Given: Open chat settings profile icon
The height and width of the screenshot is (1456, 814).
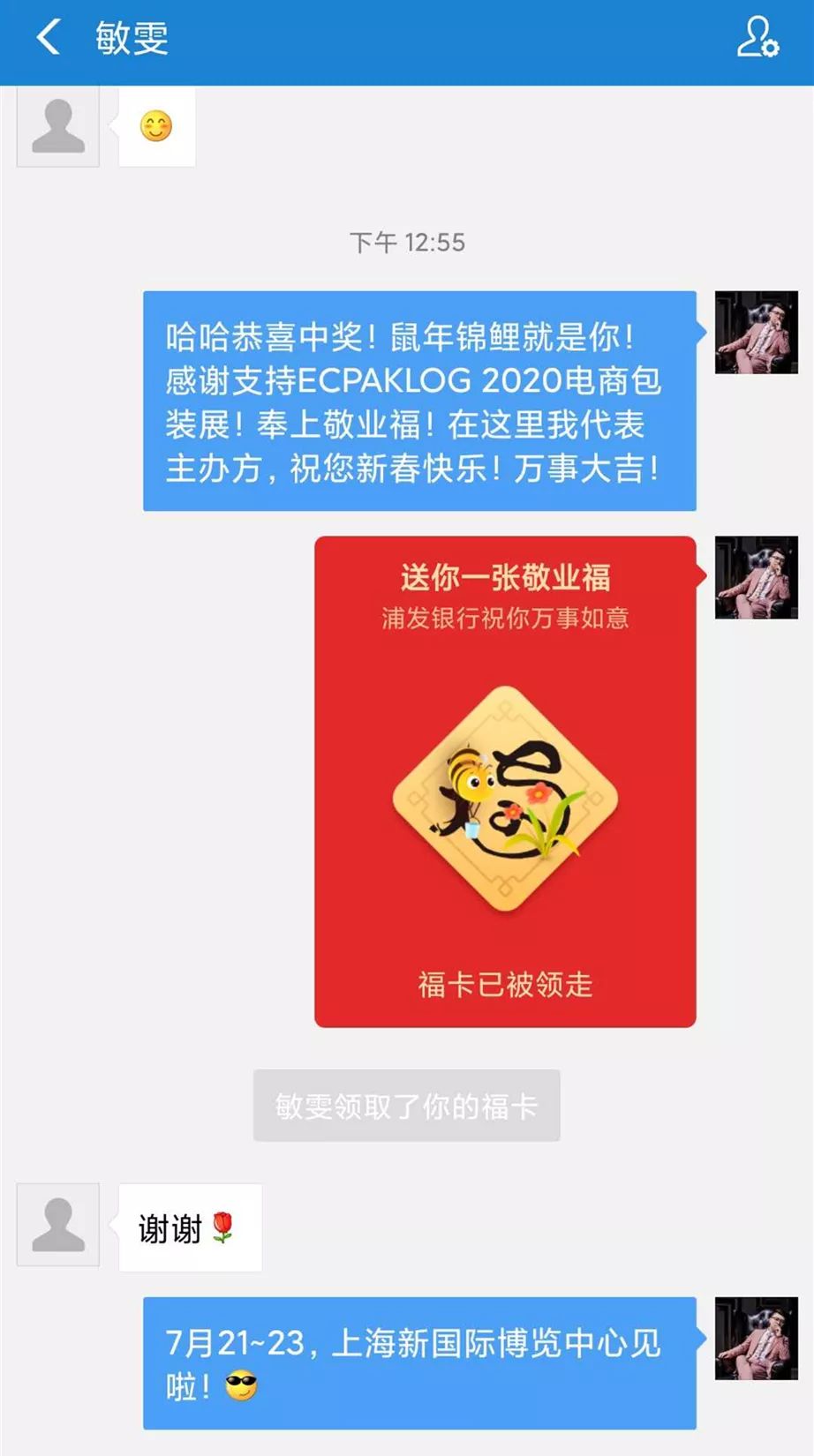Looking at the screenshot, I should pos(757,39).
